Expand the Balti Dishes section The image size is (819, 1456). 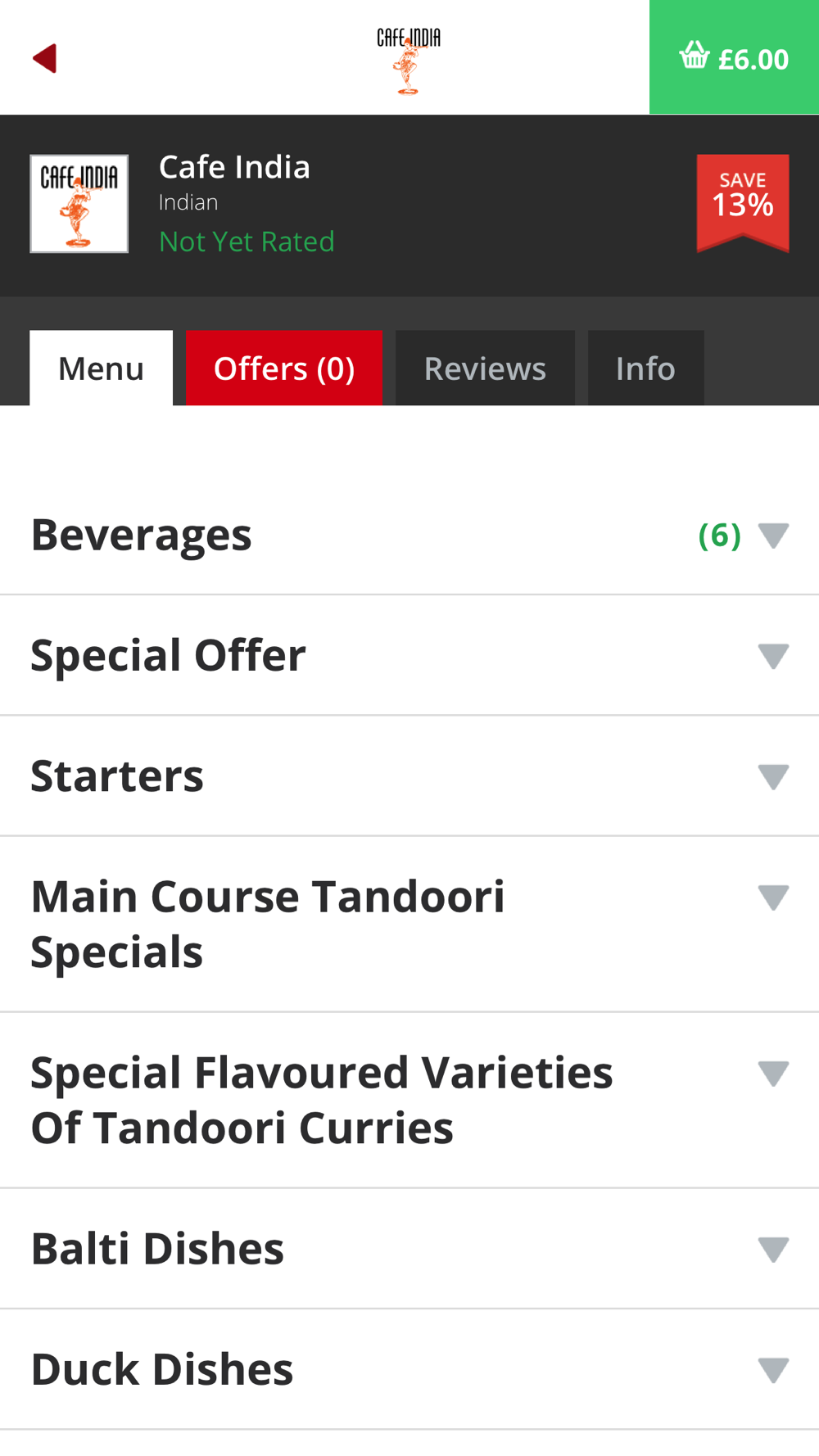click(x=409, y=1248)
